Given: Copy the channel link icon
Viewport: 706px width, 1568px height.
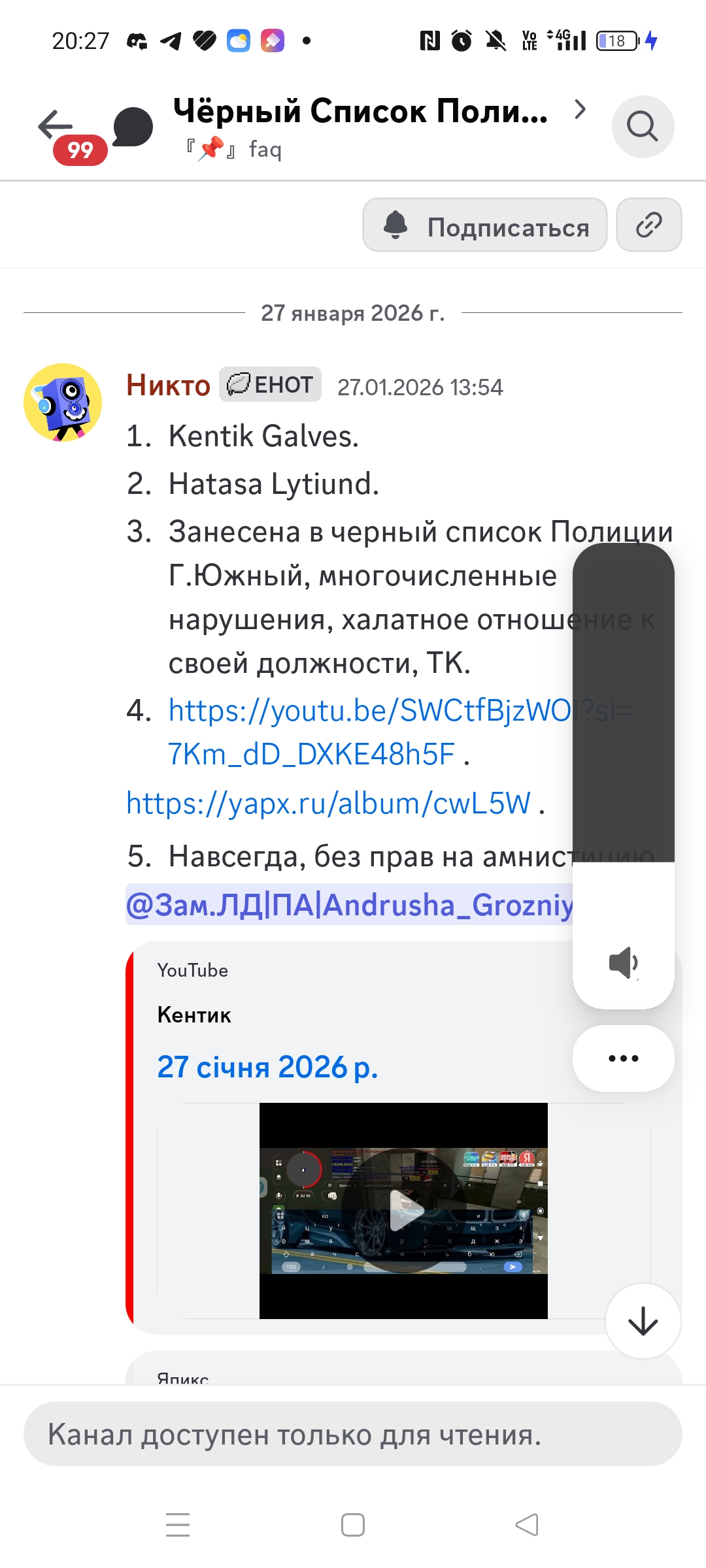Looking at the screenshot, I should (648, 226).
